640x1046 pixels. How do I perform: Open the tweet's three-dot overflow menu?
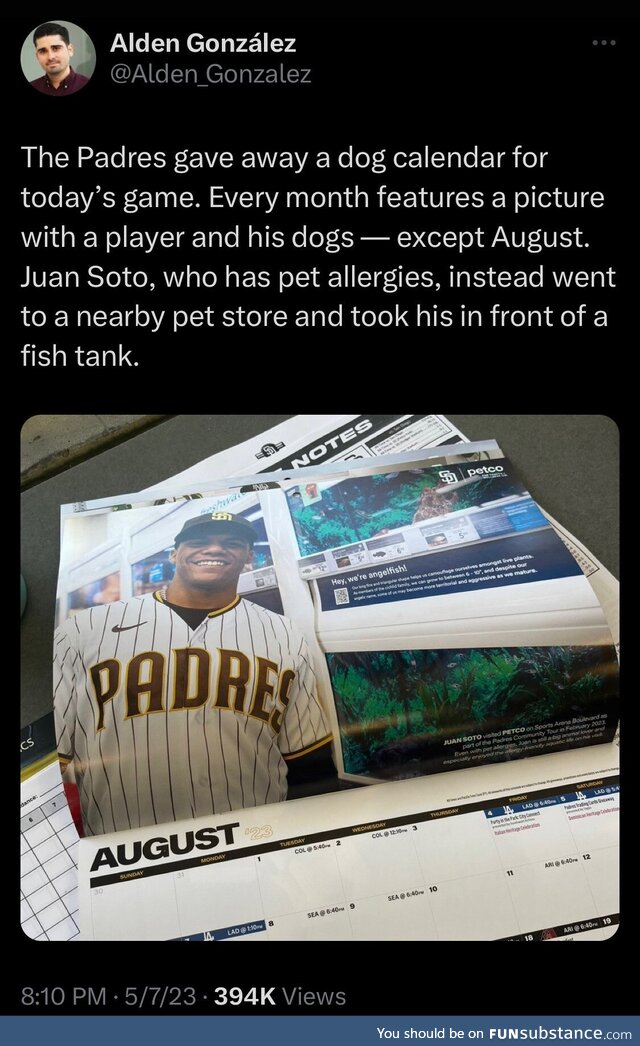click(604, 43)
